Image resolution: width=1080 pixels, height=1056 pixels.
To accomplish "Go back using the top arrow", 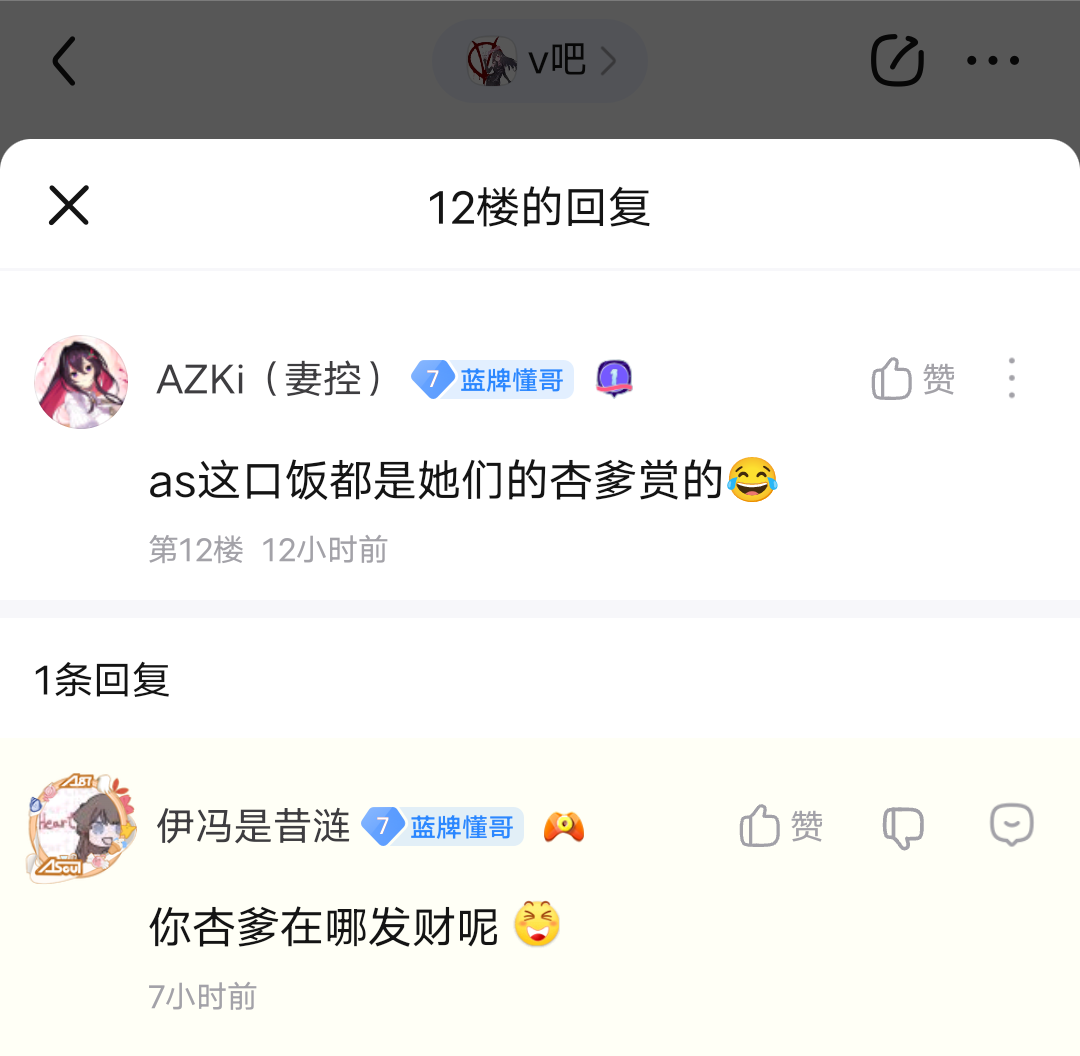I will [64, 61].
